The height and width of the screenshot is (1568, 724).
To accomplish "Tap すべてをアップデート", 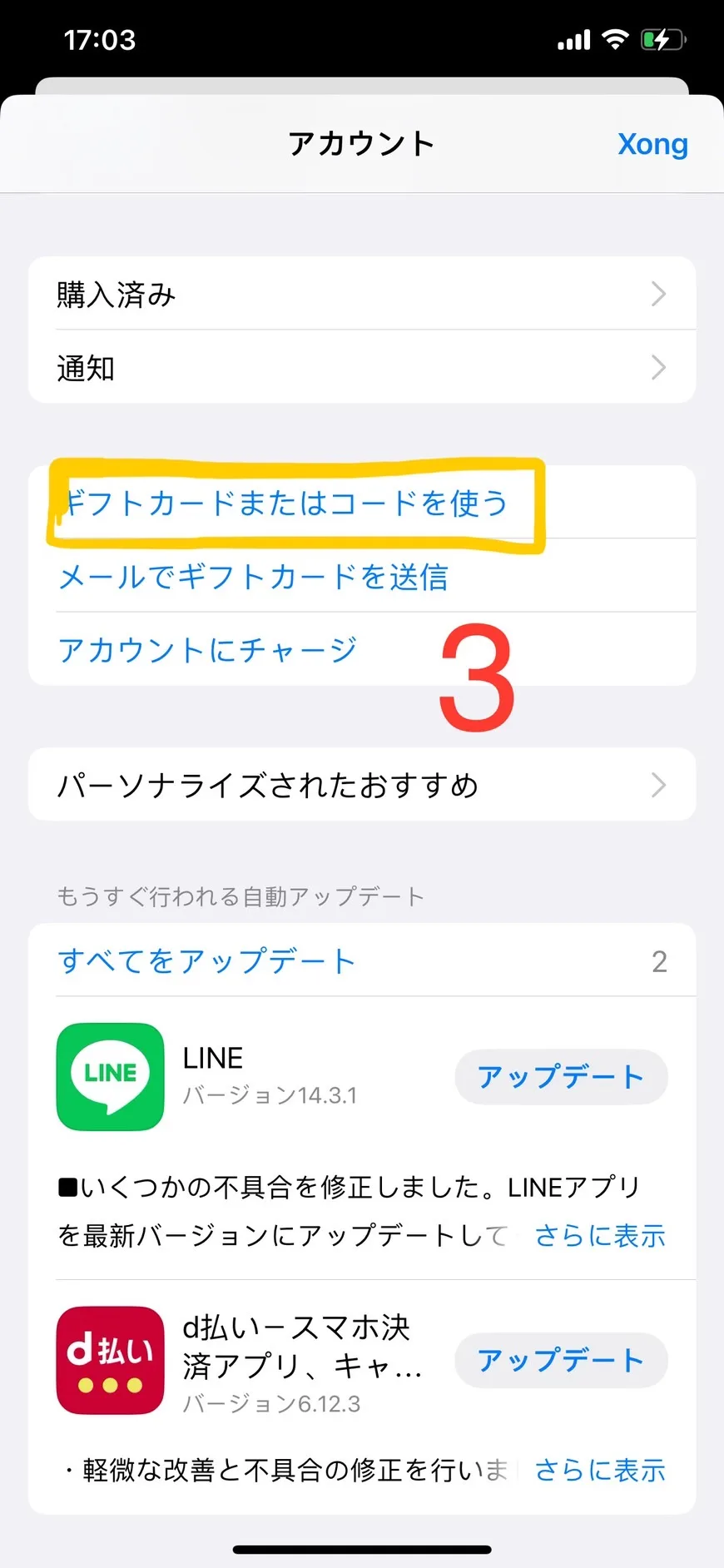I will point(206,960).
